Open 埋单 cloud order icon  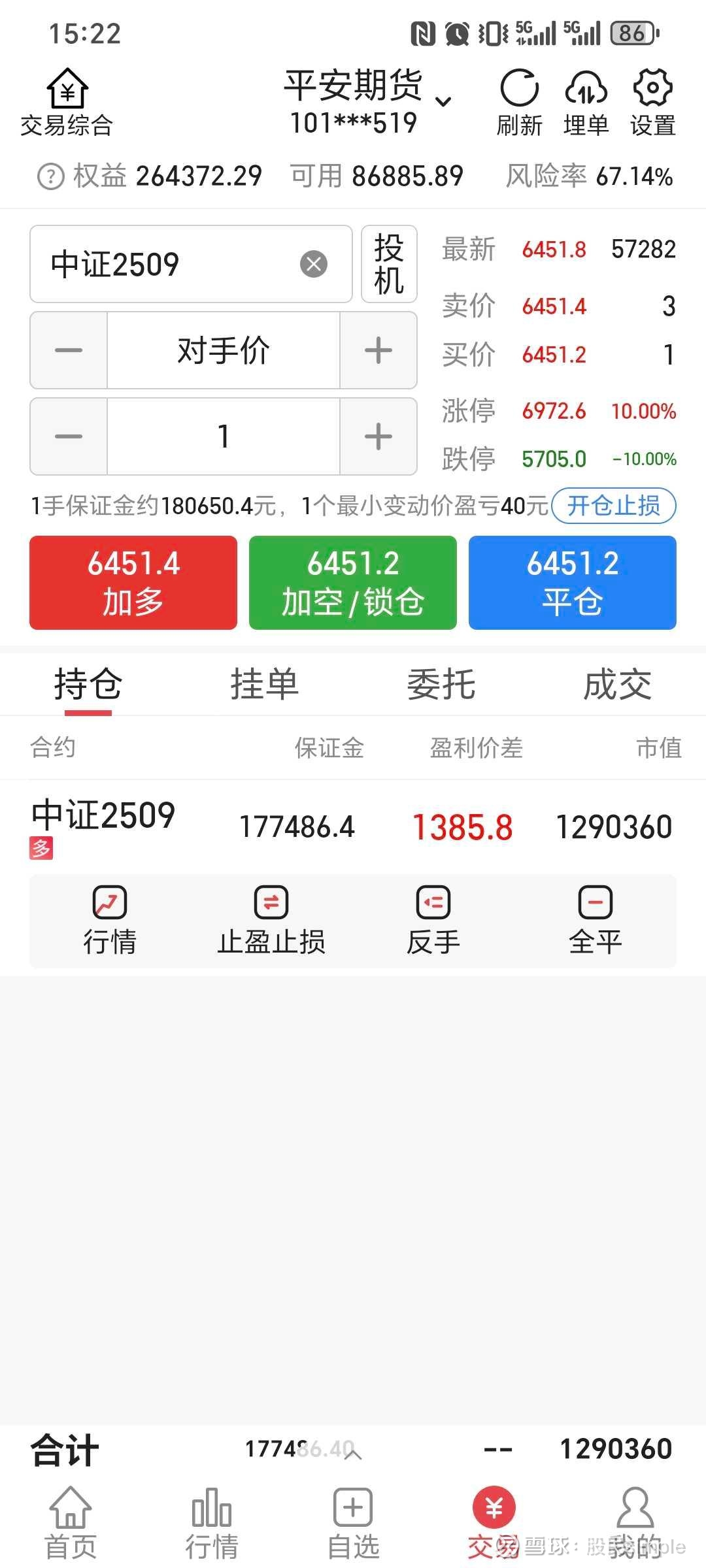[x=586, y=103]
